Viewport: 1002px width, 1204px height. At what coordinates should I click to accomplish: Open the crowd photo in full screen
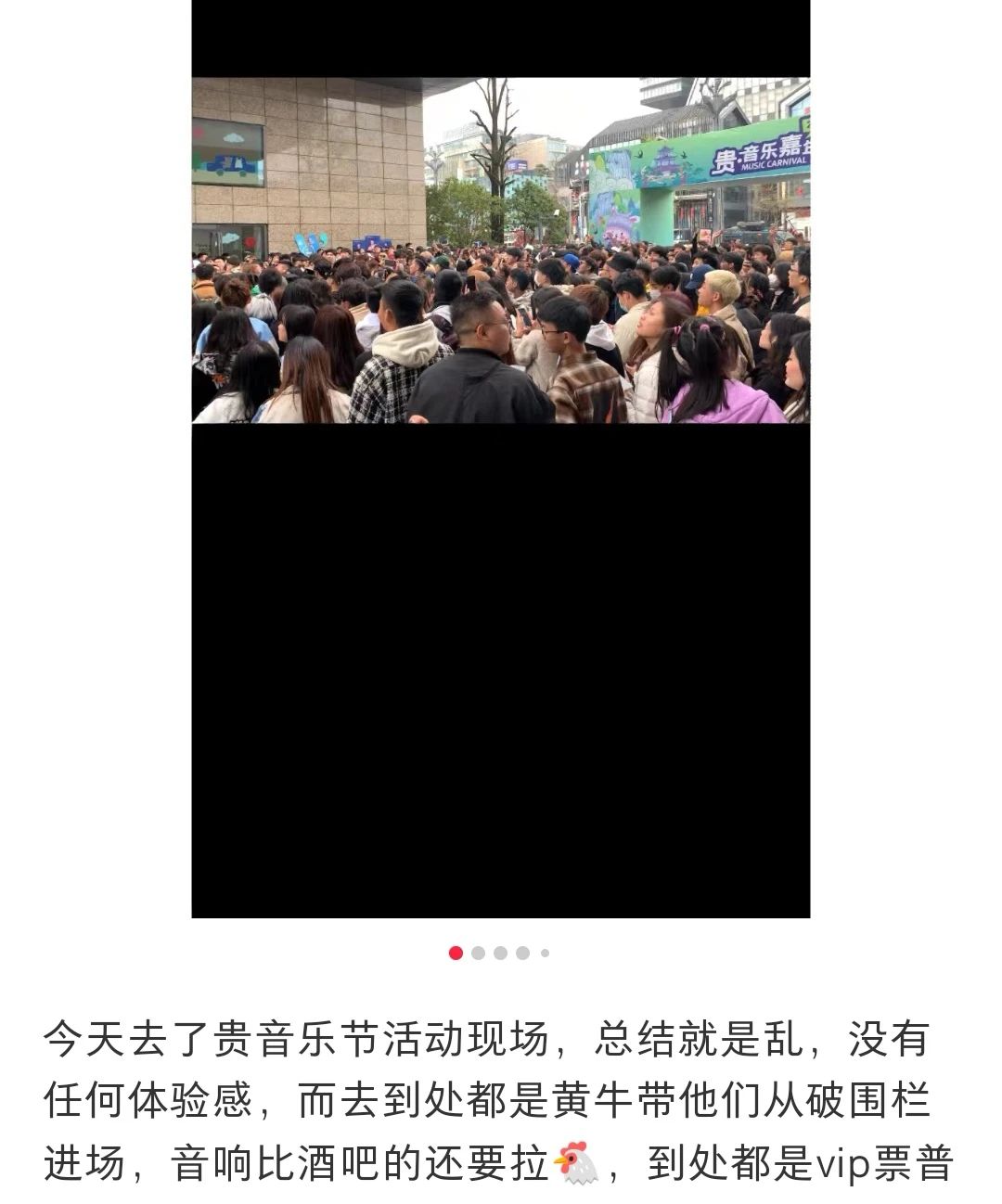[x=500, y=250]
